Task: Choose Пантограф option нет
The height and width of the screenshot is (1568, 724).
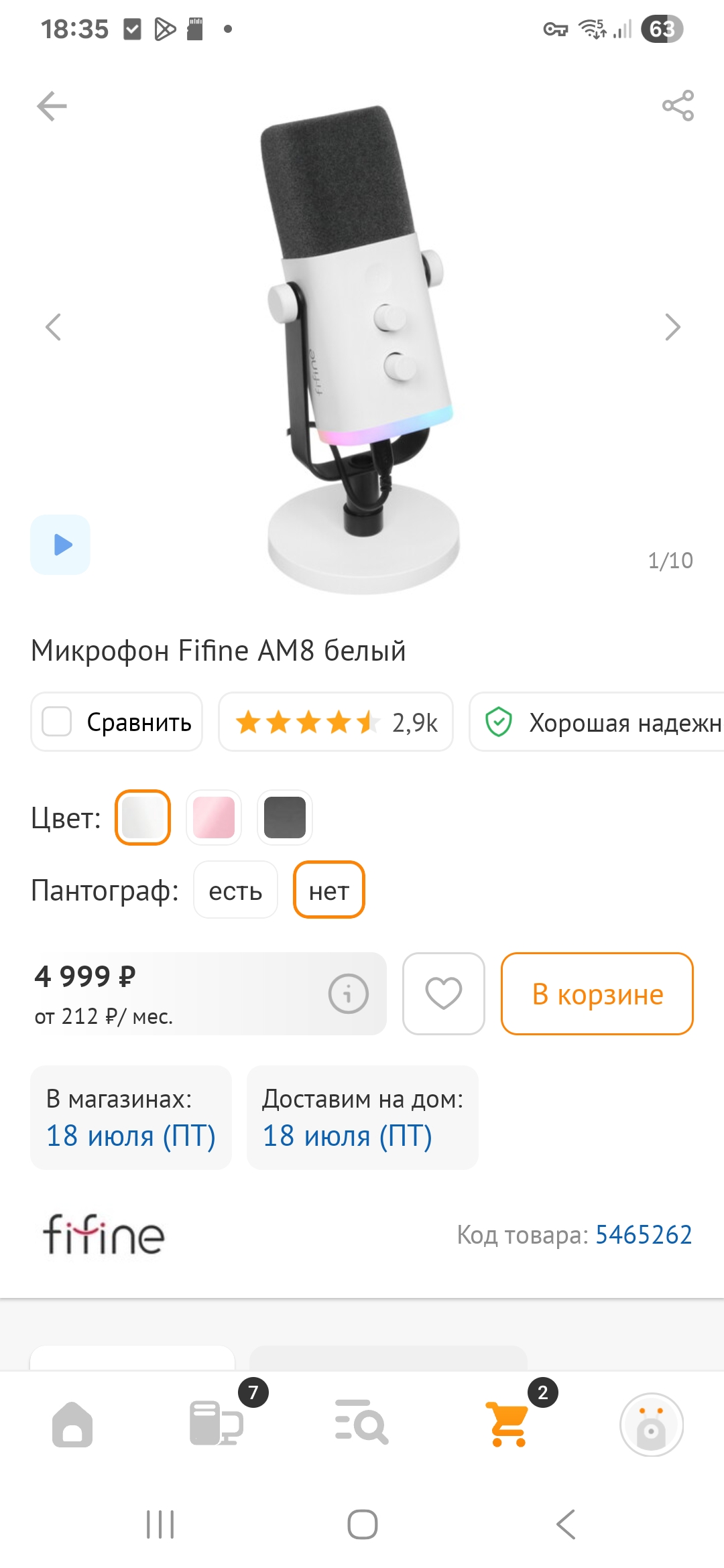Action: (329, 890)
